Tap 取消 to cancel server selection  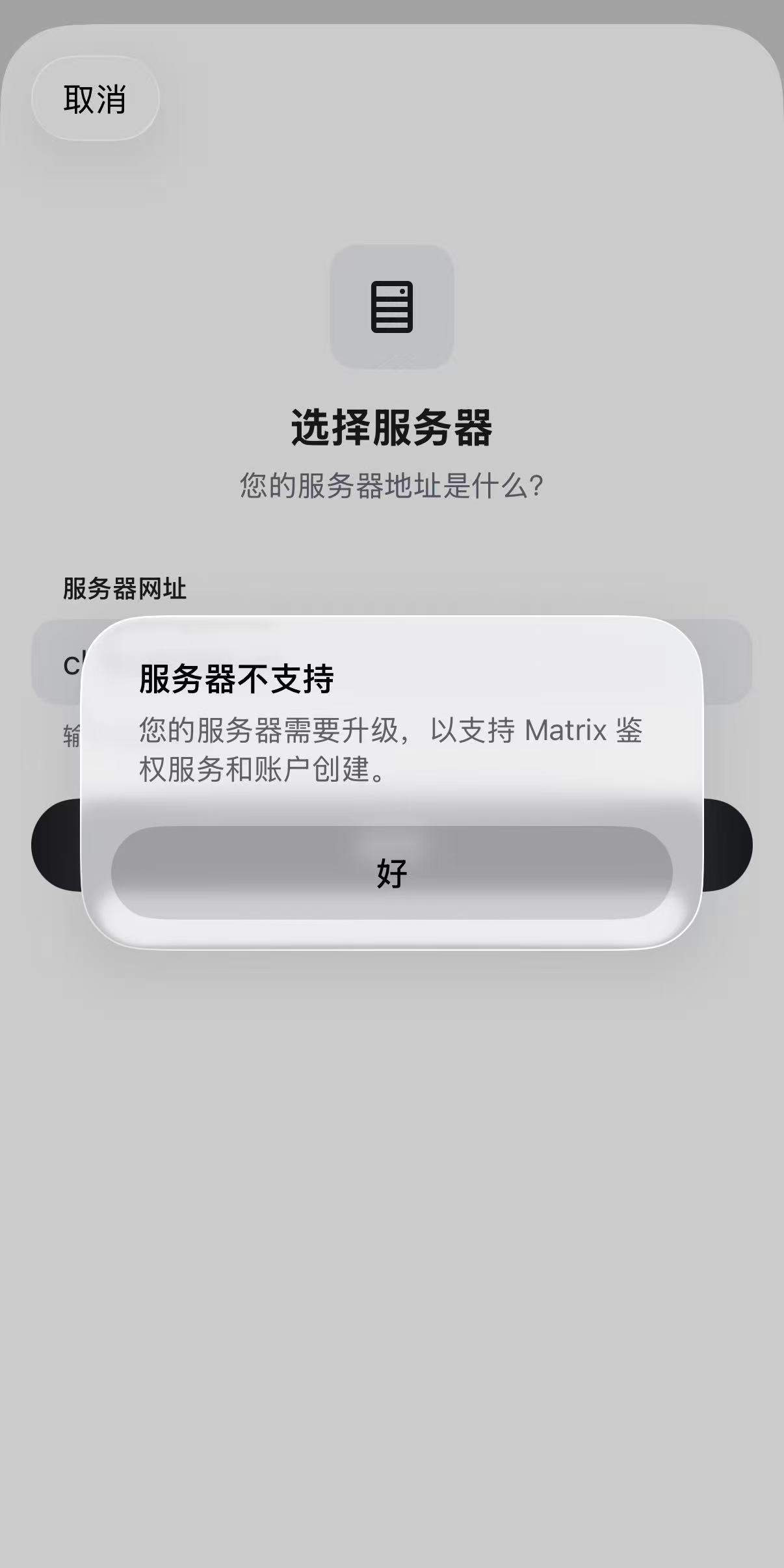pyautogui.click(x=95, y=99)
